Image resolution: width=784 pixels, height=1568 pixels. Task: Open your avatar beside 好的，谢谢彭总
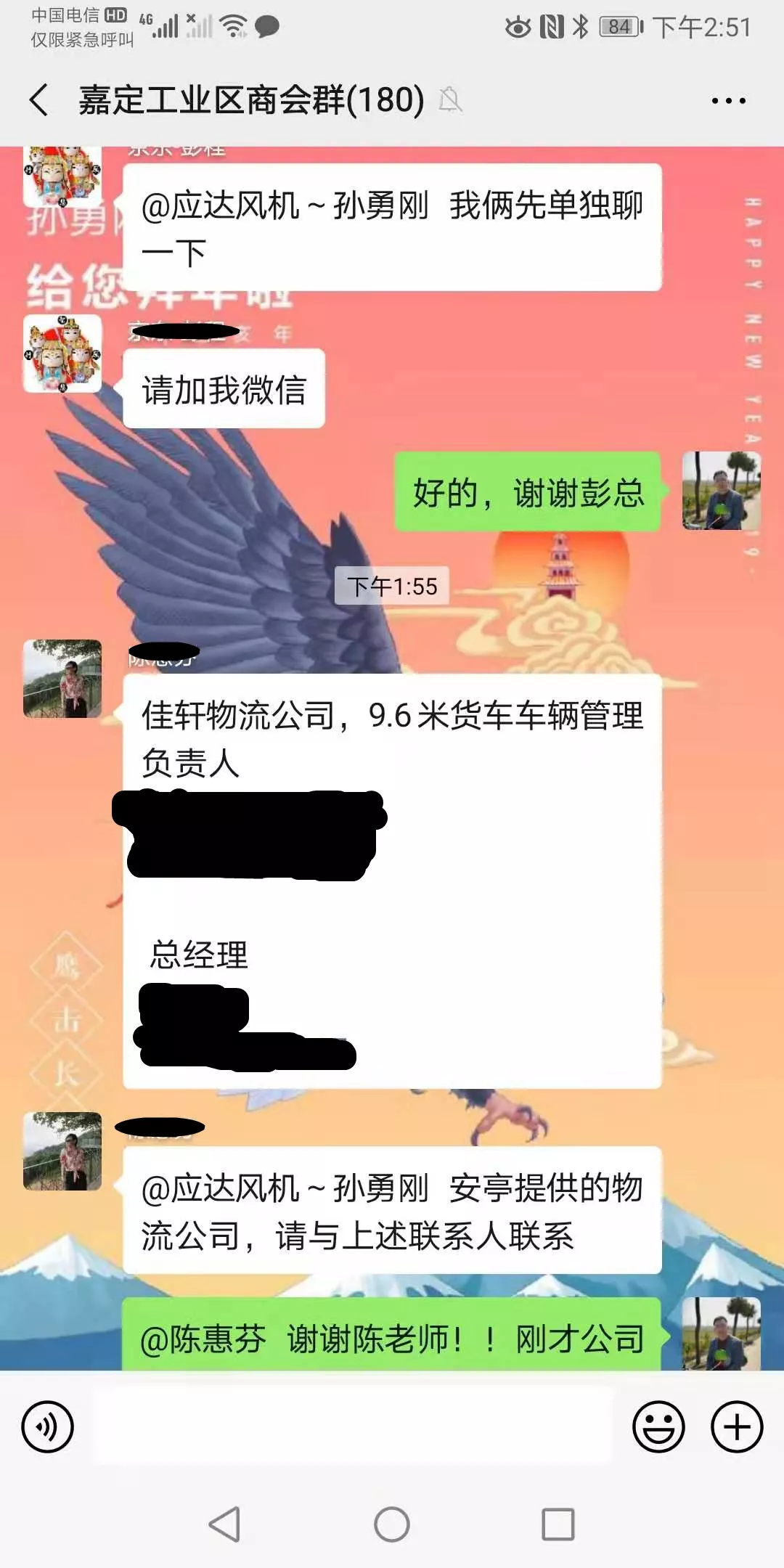(721, 491)
